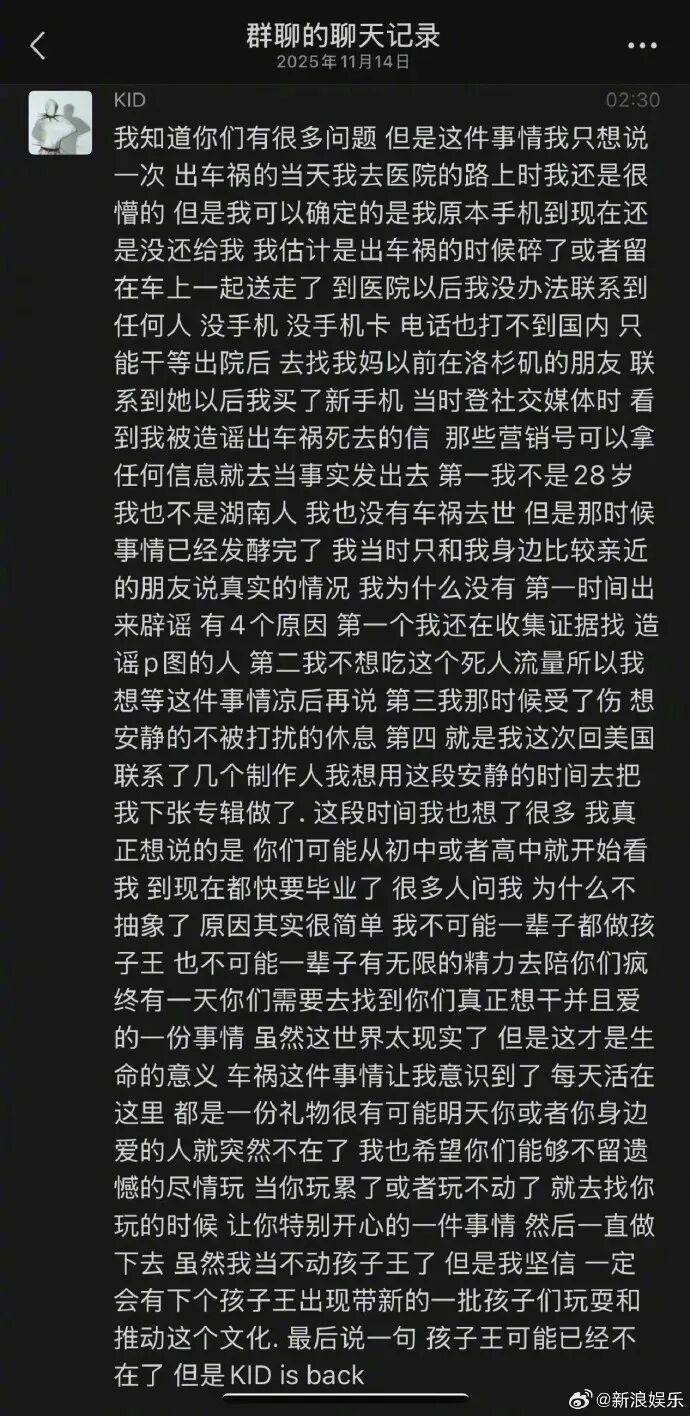Open the three-dot overflow menu
Screen dimensions: 690x1416
(x=641, y=46)
